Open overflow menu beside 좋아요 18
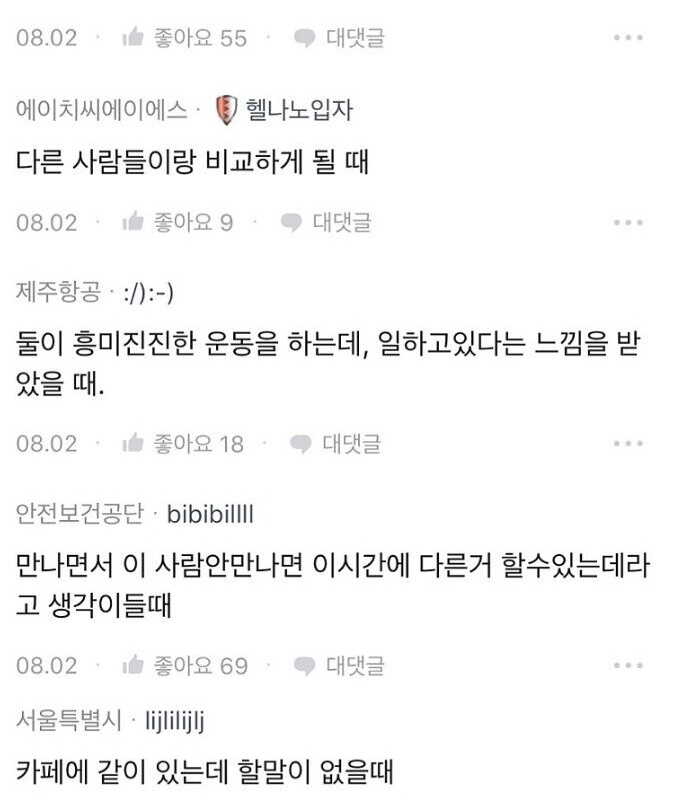Viewport: 693px width, 800px height. pyautogui.click(x=627, y=443)
